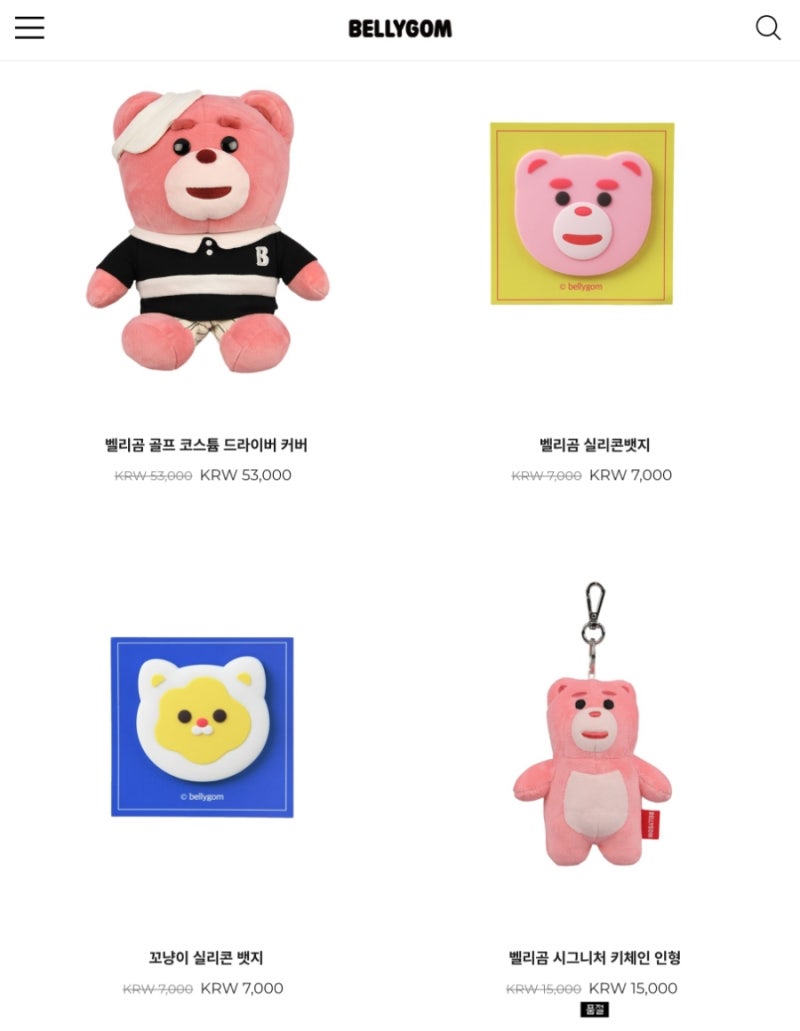Open the golf costume driver cover plush
The image size is (800, 1031).
(206, 230)
